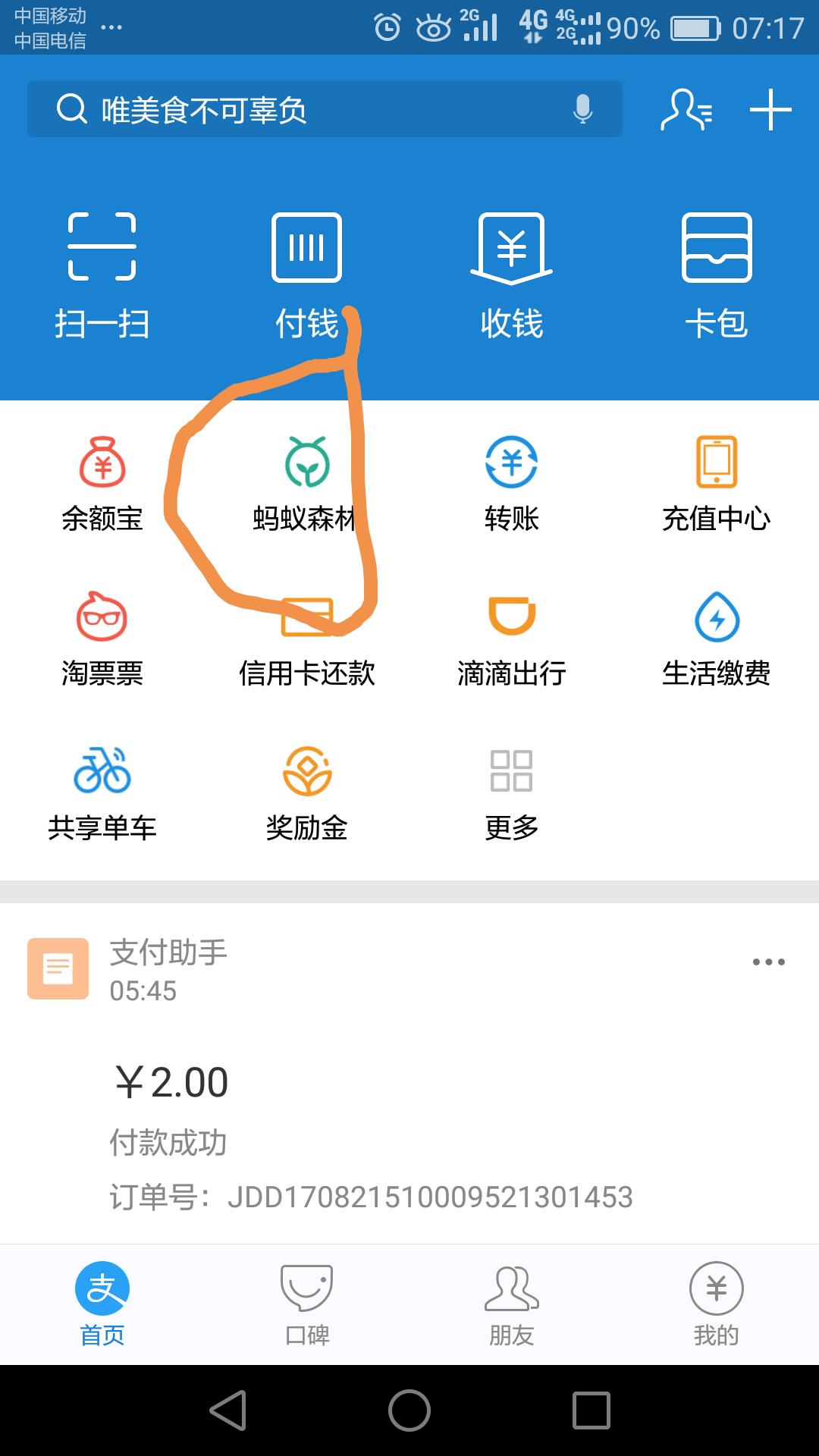Show 更多 apps
The height and width of the screenshot is (1456, 819).
pyautogui.click(x=512, y=793)
